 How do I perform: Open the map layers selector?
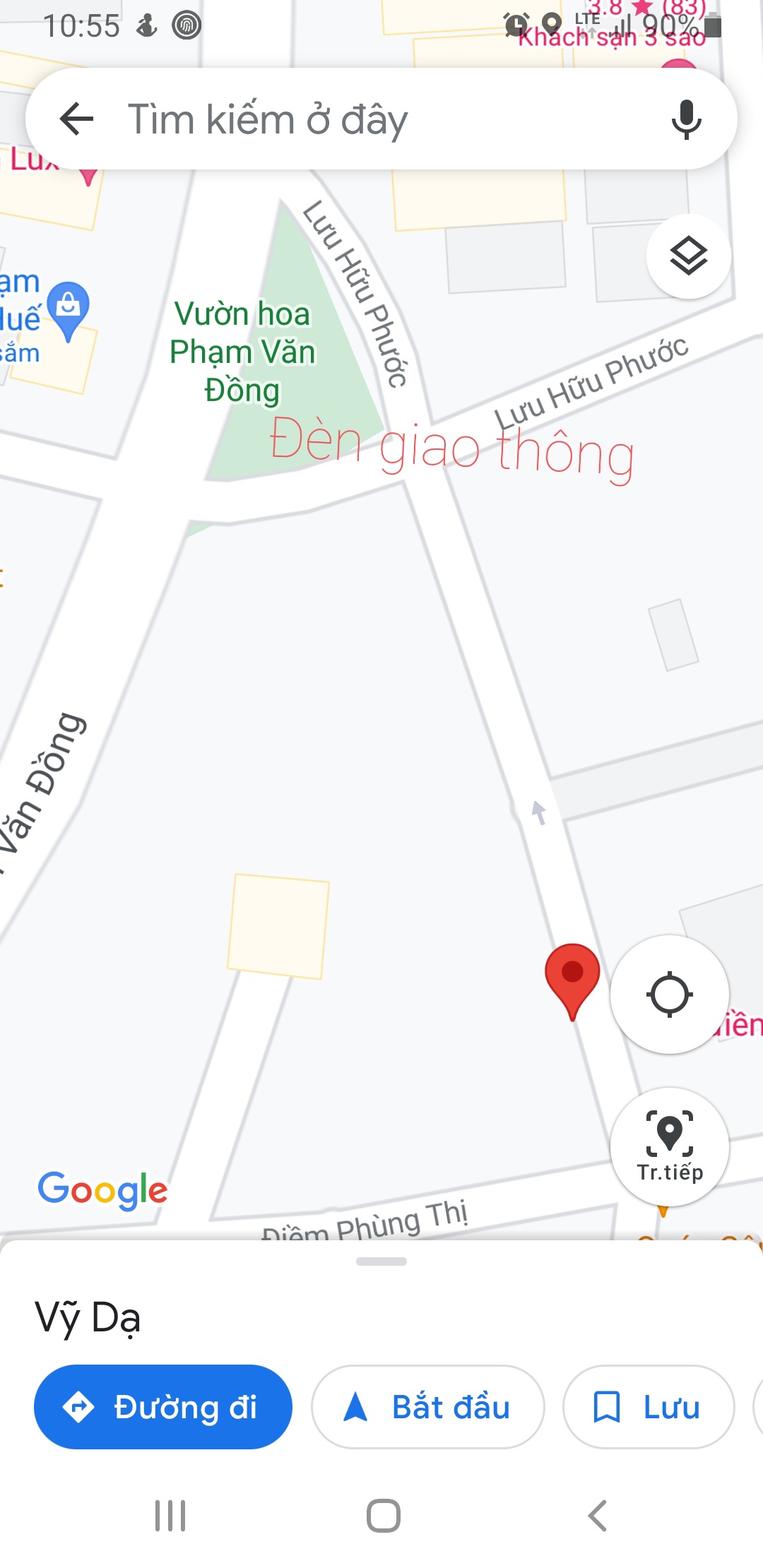tap(688, 256)
